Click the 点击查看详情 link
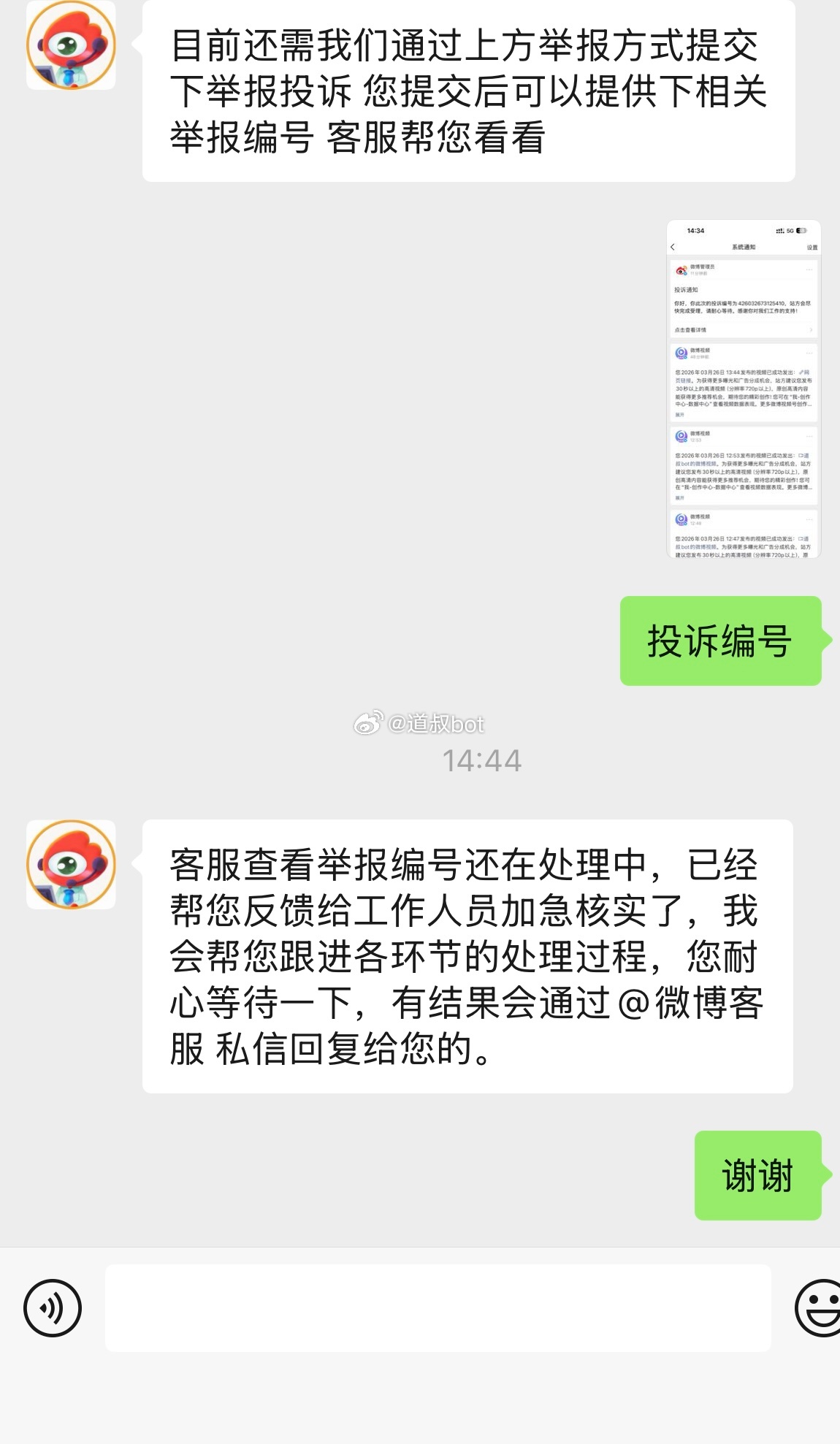This screenshot has height=1444, width=840. (x=690, y=330)
